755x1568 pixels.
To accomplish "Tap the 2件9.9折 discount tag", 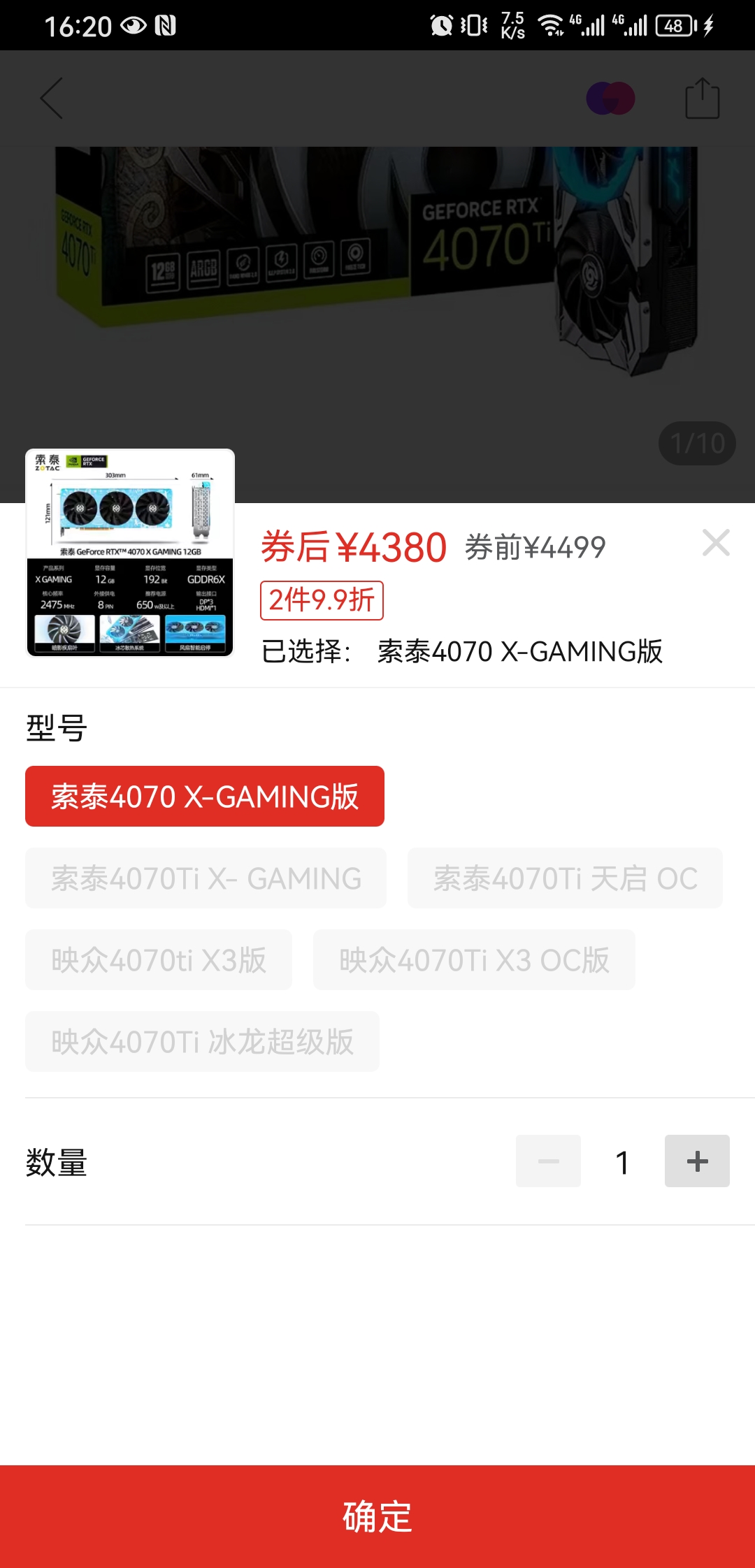I will click(x=321, y=600).
